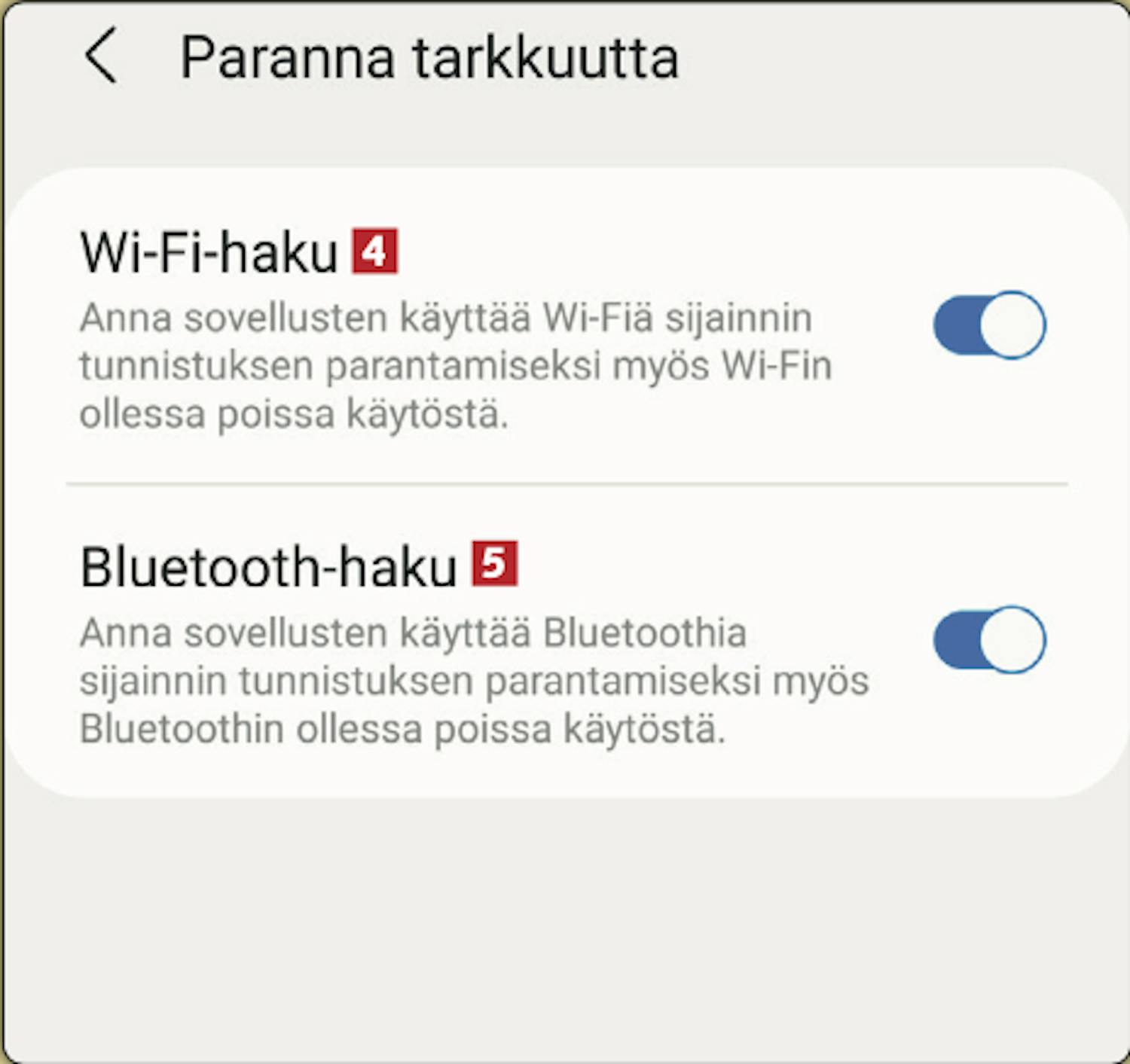Disable the Bluetooth-haku switch
Image resolution: width=1130 pixels, height=1064 pixels.
989,639
